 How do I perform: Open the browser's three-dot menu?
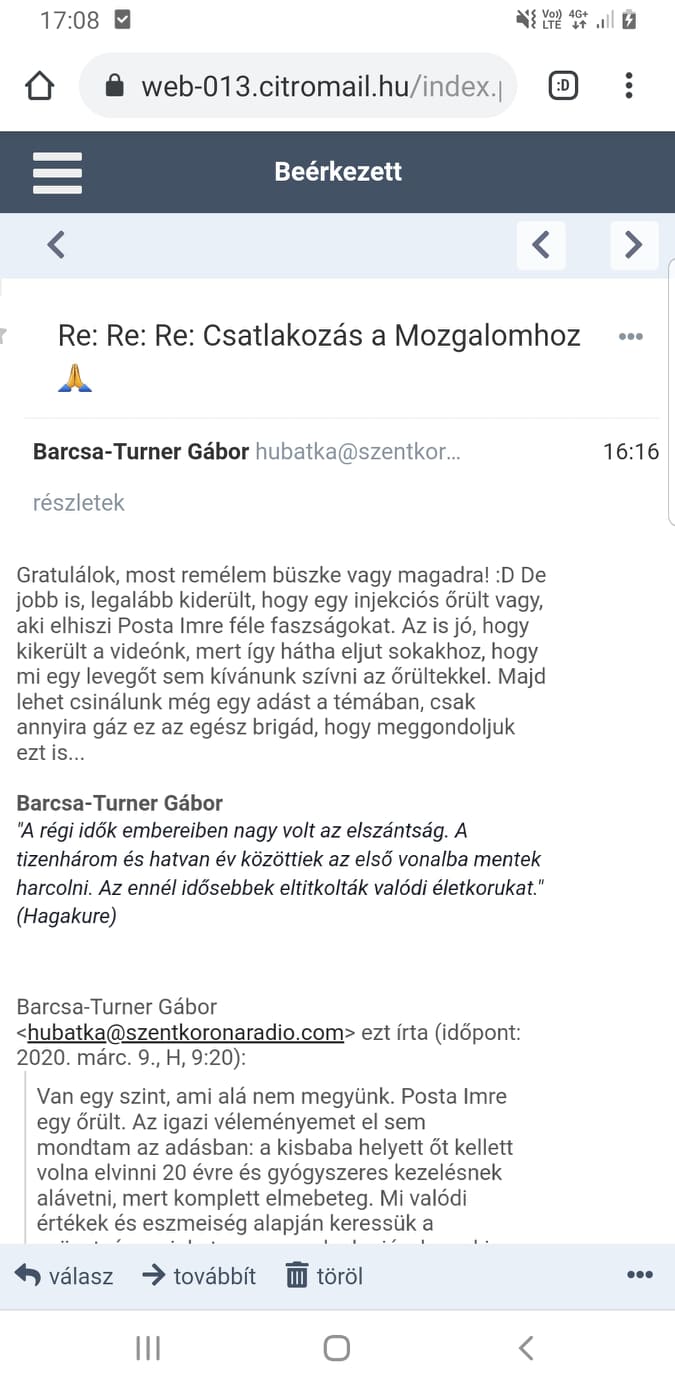coord(629,86)
